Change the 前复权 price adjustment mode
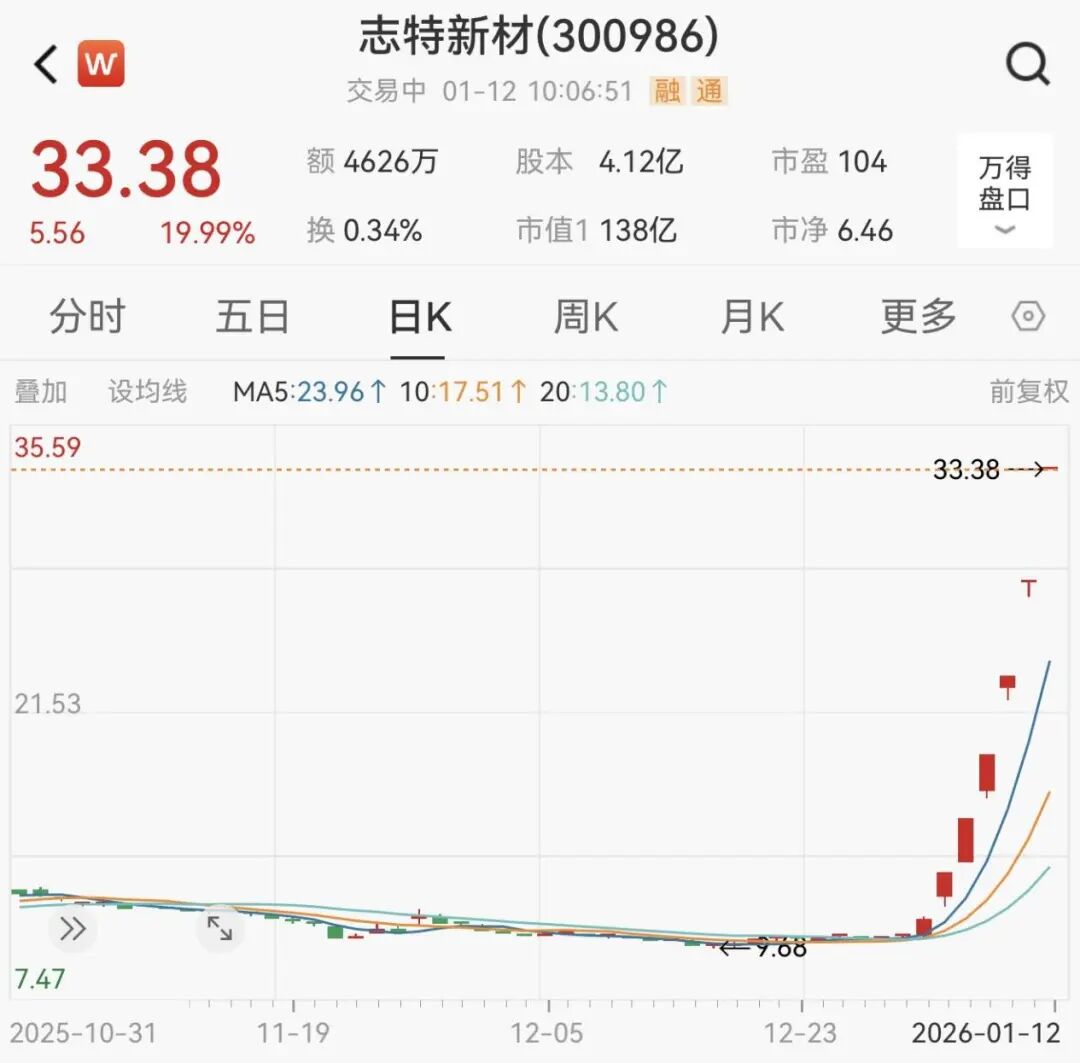 click(1029, 392)
